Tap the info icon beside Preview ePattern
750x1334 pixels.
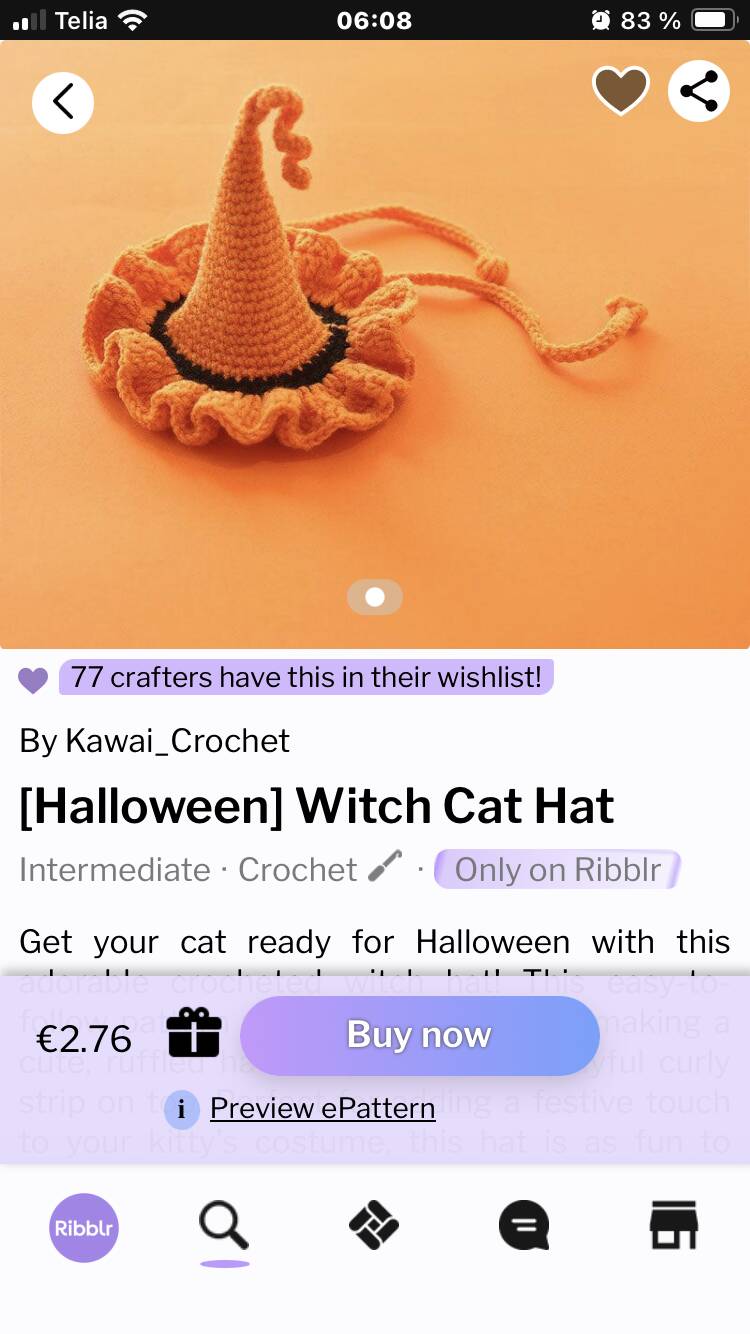coord(181,1108)
